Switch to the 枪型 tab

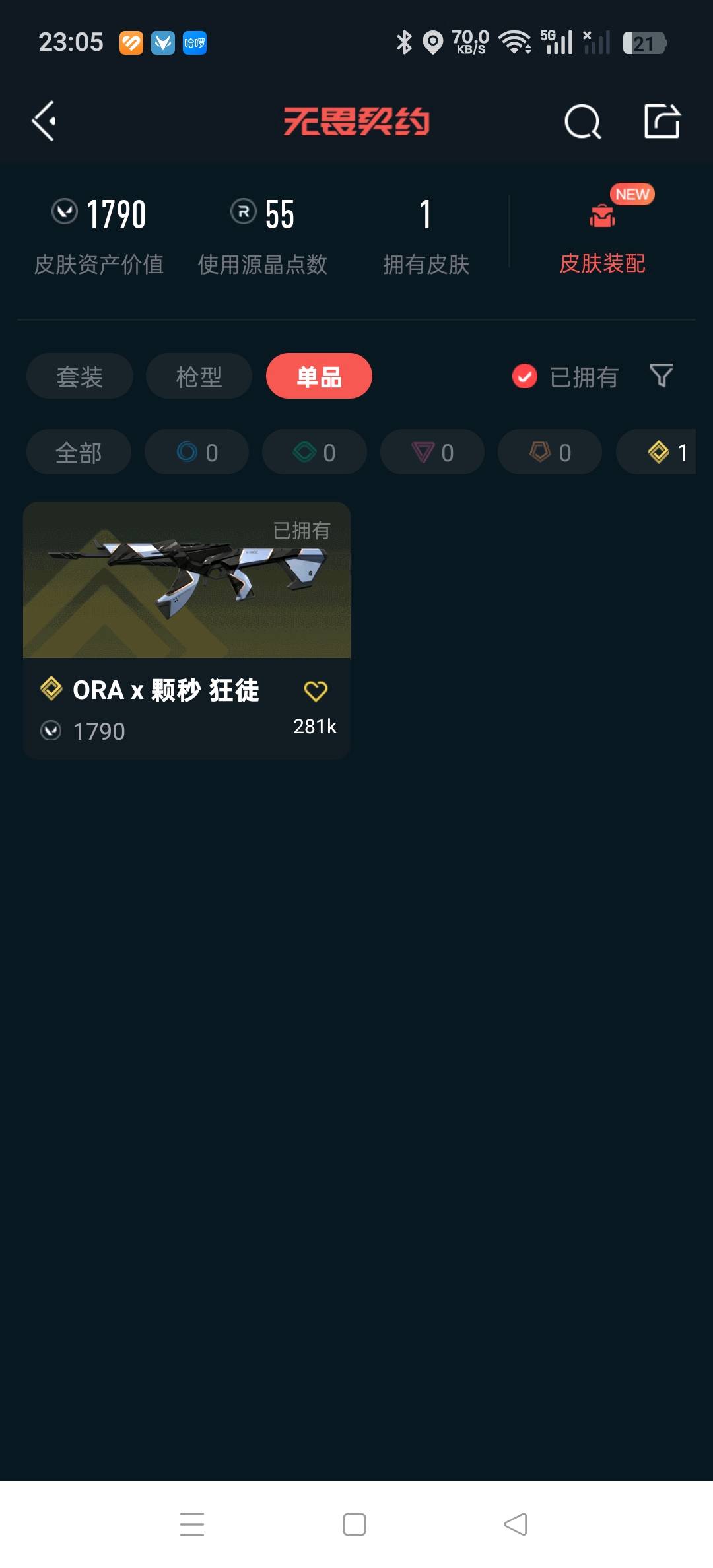(x=199, y=376)
